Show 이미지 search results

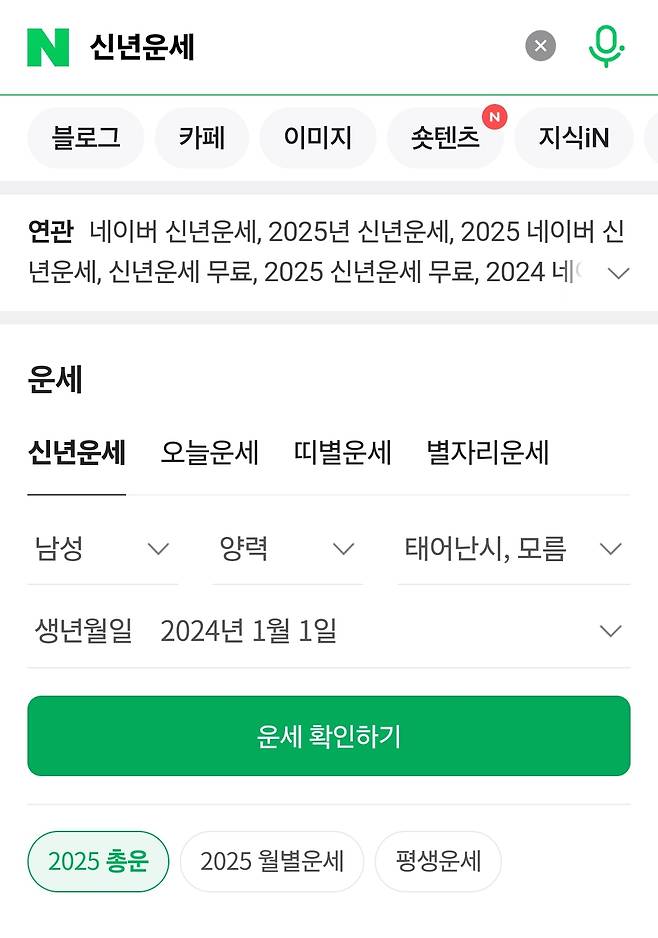[318, 138]
